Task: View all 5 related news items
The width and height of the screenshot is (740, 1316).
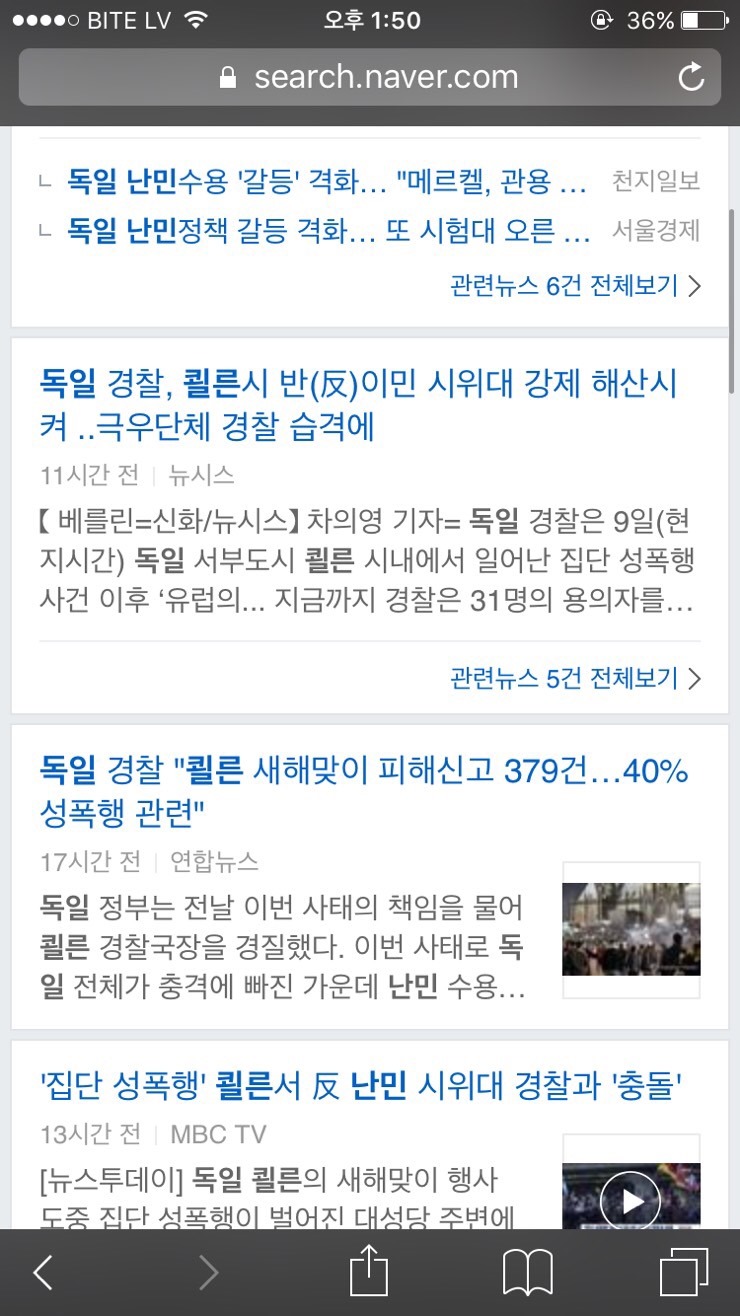Action: 574,678
